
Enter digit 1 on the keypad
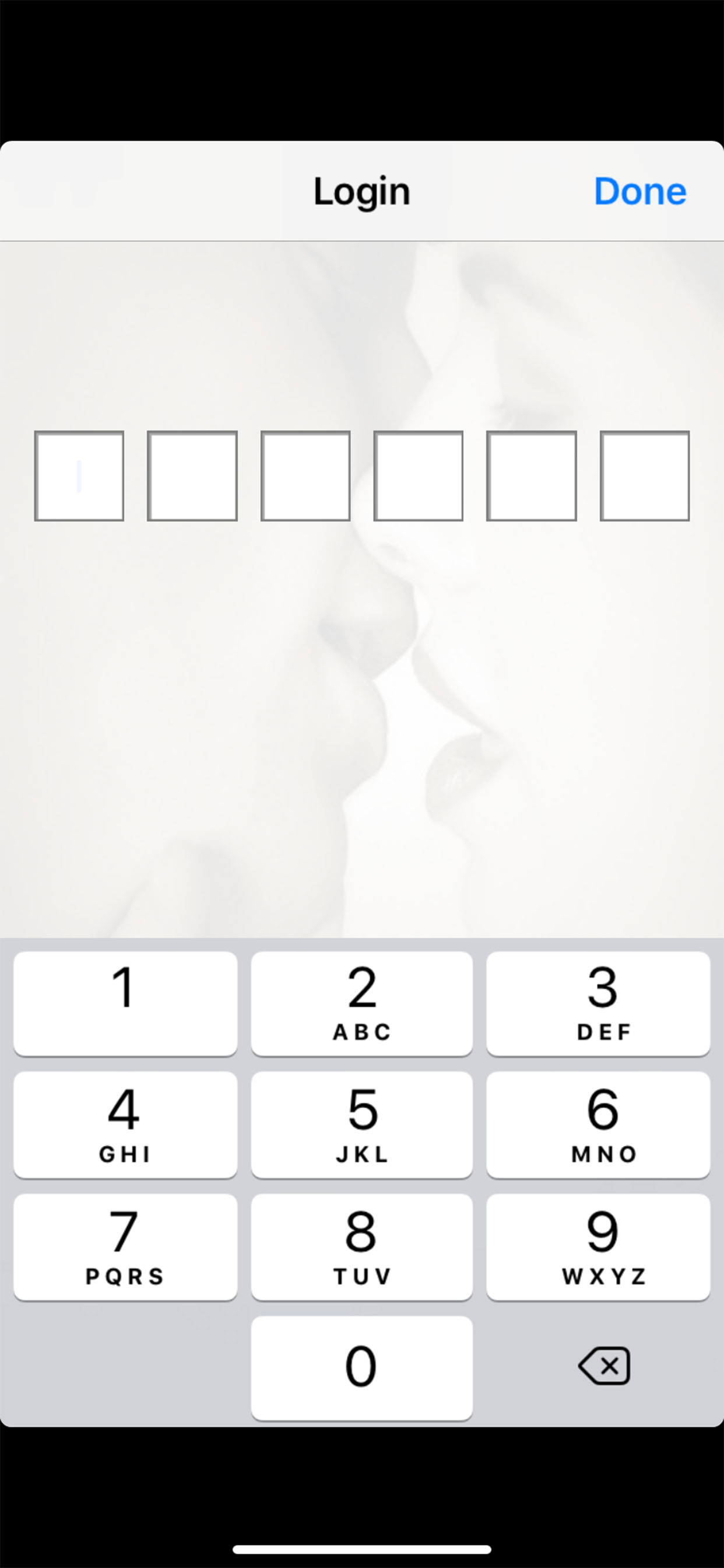click(125, 1003)
